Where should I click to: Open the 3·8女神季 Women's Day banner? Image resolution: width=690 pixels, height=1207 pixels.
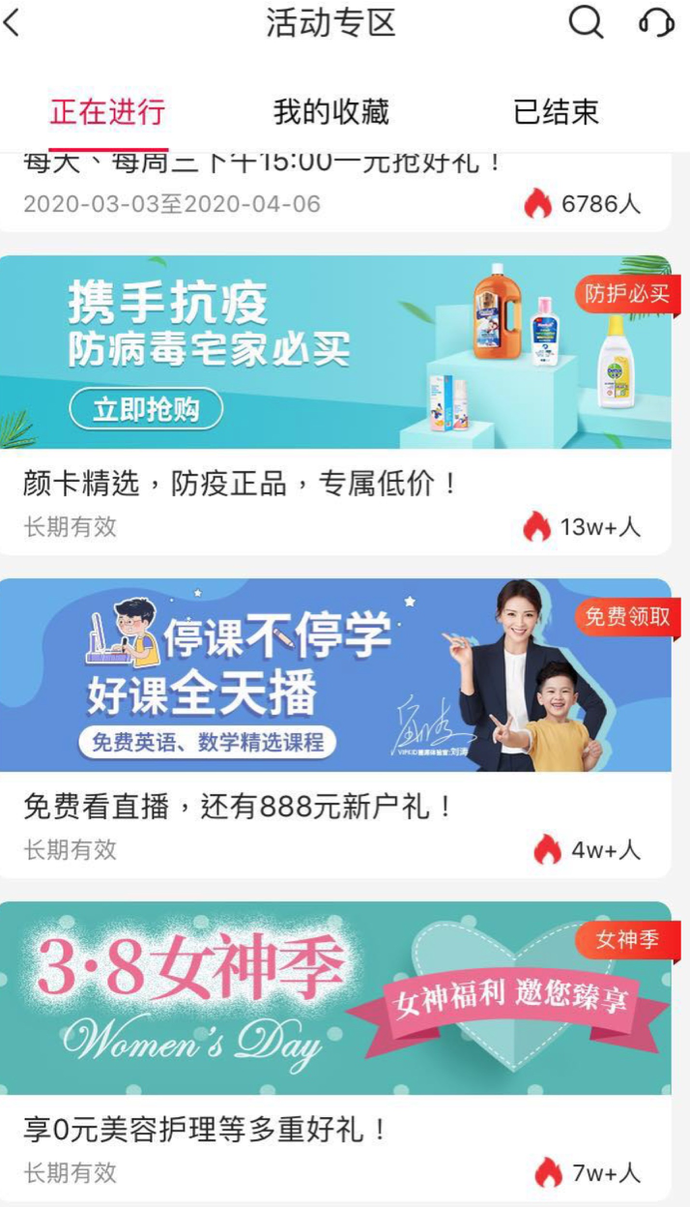coord(335,998)
